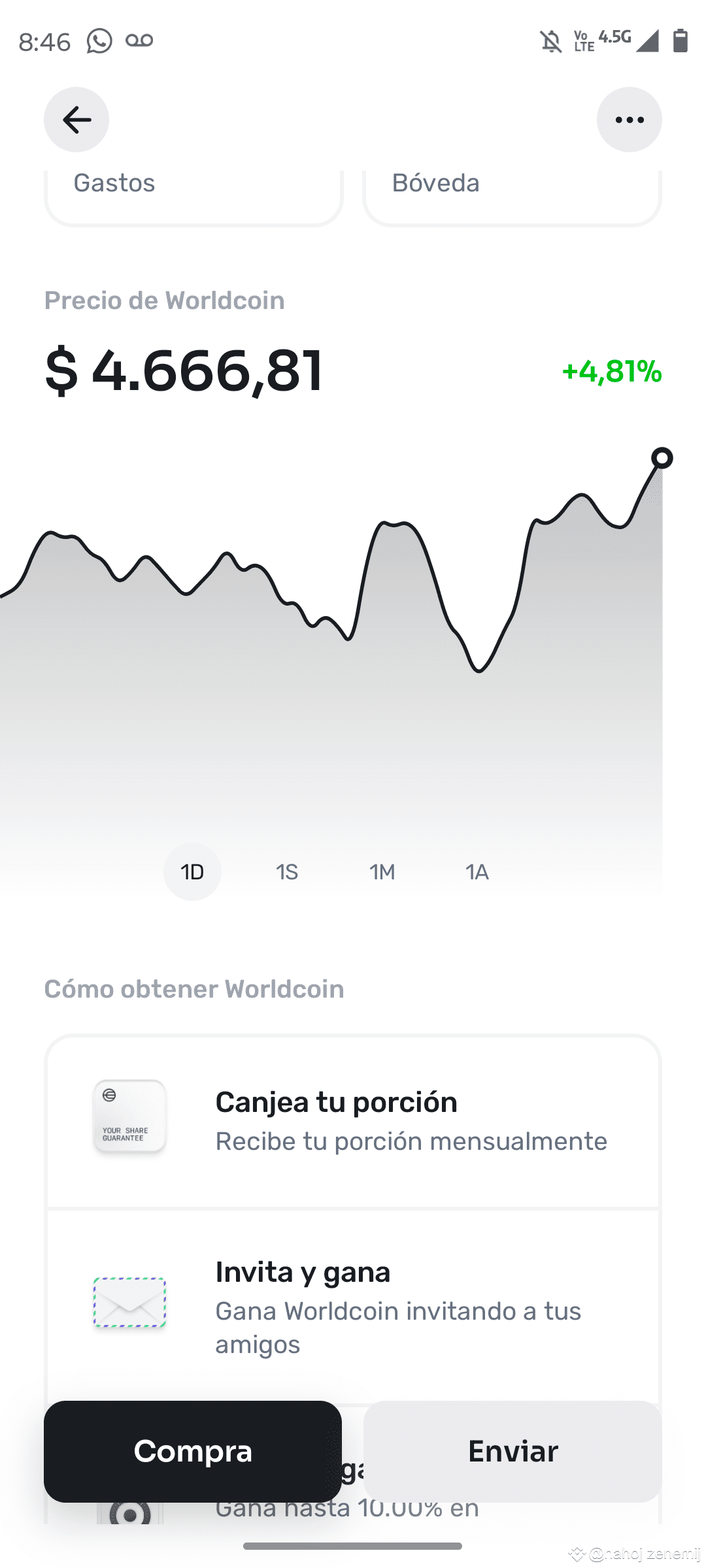The height and width of the screenshot is (1568, 706).
Task: Switch chart to 1M range
Action: point(382,872)
